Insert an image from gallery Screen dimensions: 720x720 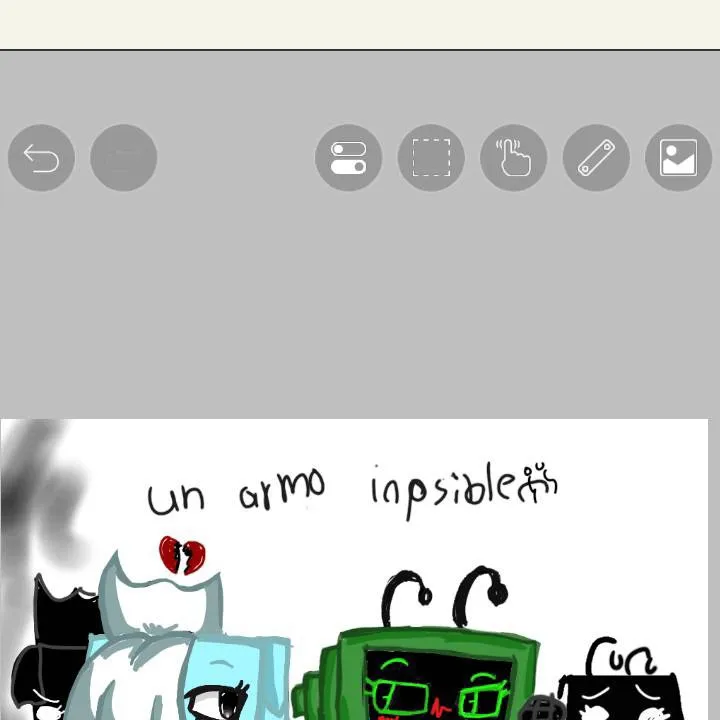[x=678, y=158]
